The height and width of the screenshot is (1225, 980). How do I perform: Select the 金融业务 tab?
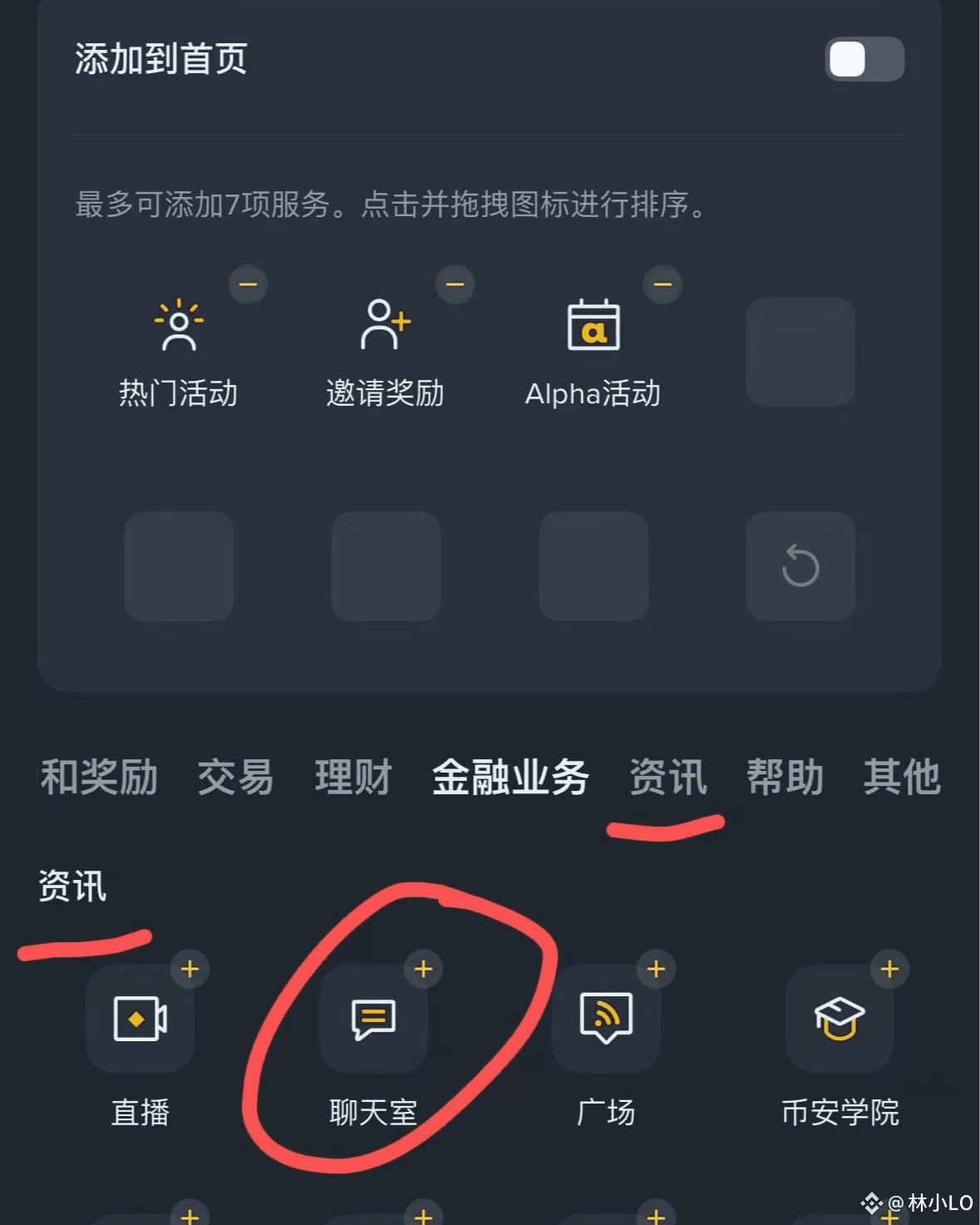(x=510, y=778)
